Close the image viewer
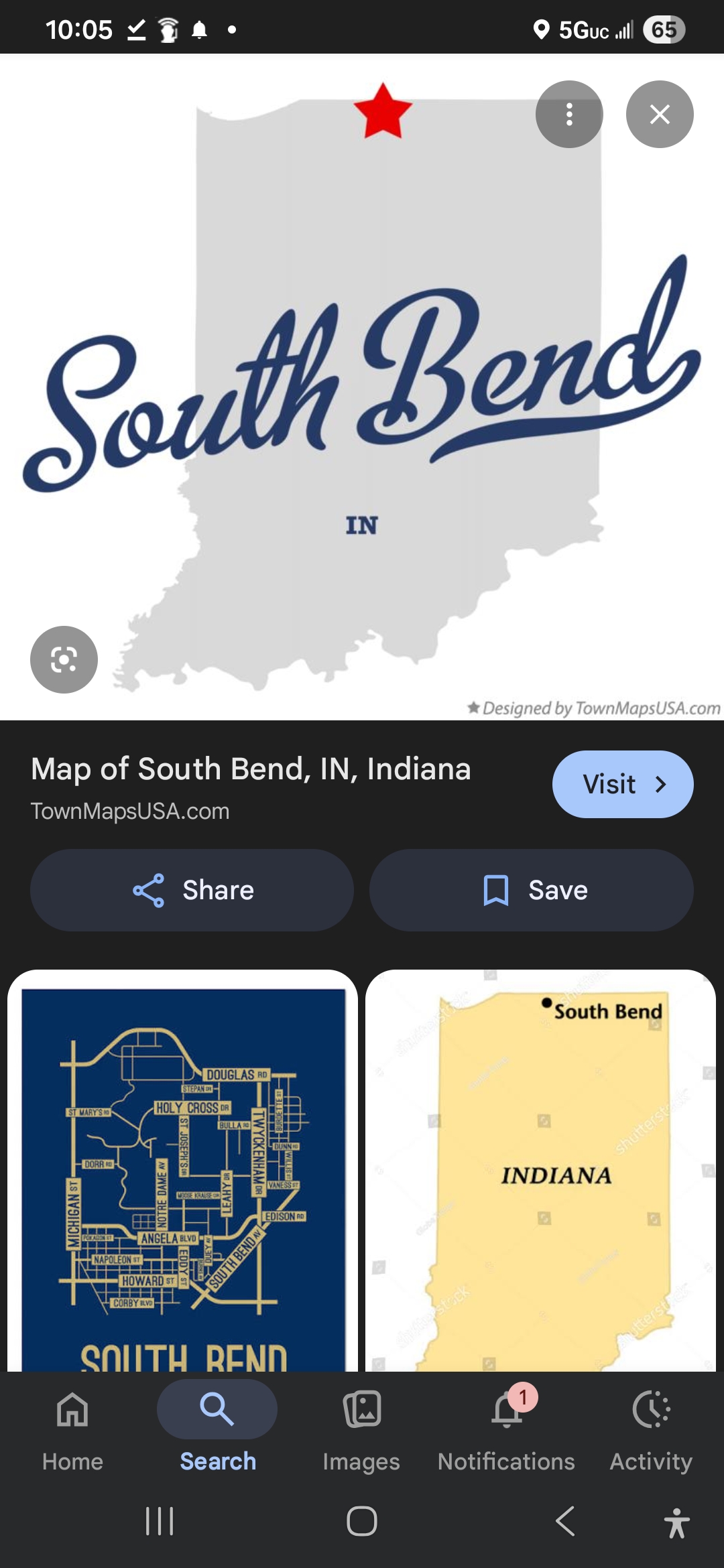 [660, 115]
